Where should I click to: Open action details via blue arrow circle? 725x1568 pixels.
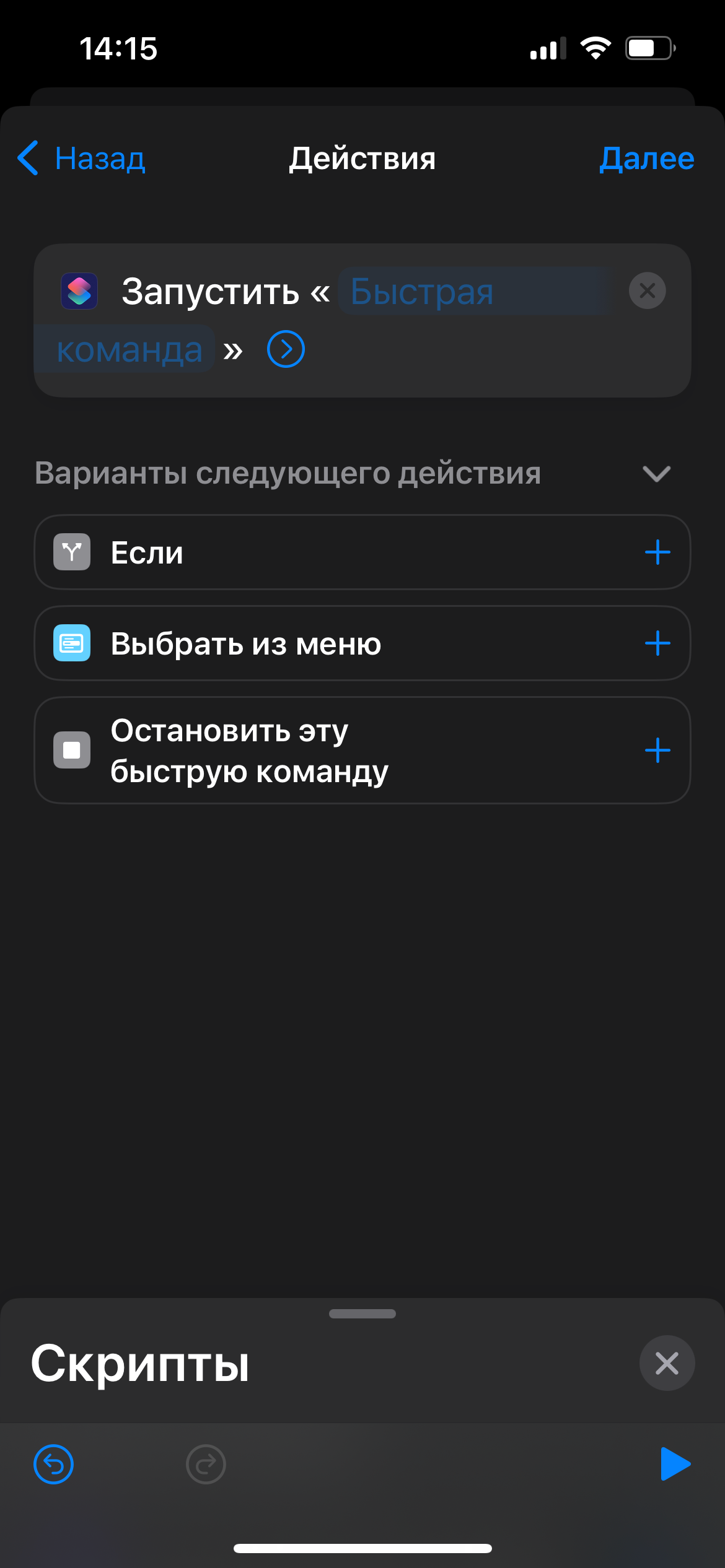286,349
